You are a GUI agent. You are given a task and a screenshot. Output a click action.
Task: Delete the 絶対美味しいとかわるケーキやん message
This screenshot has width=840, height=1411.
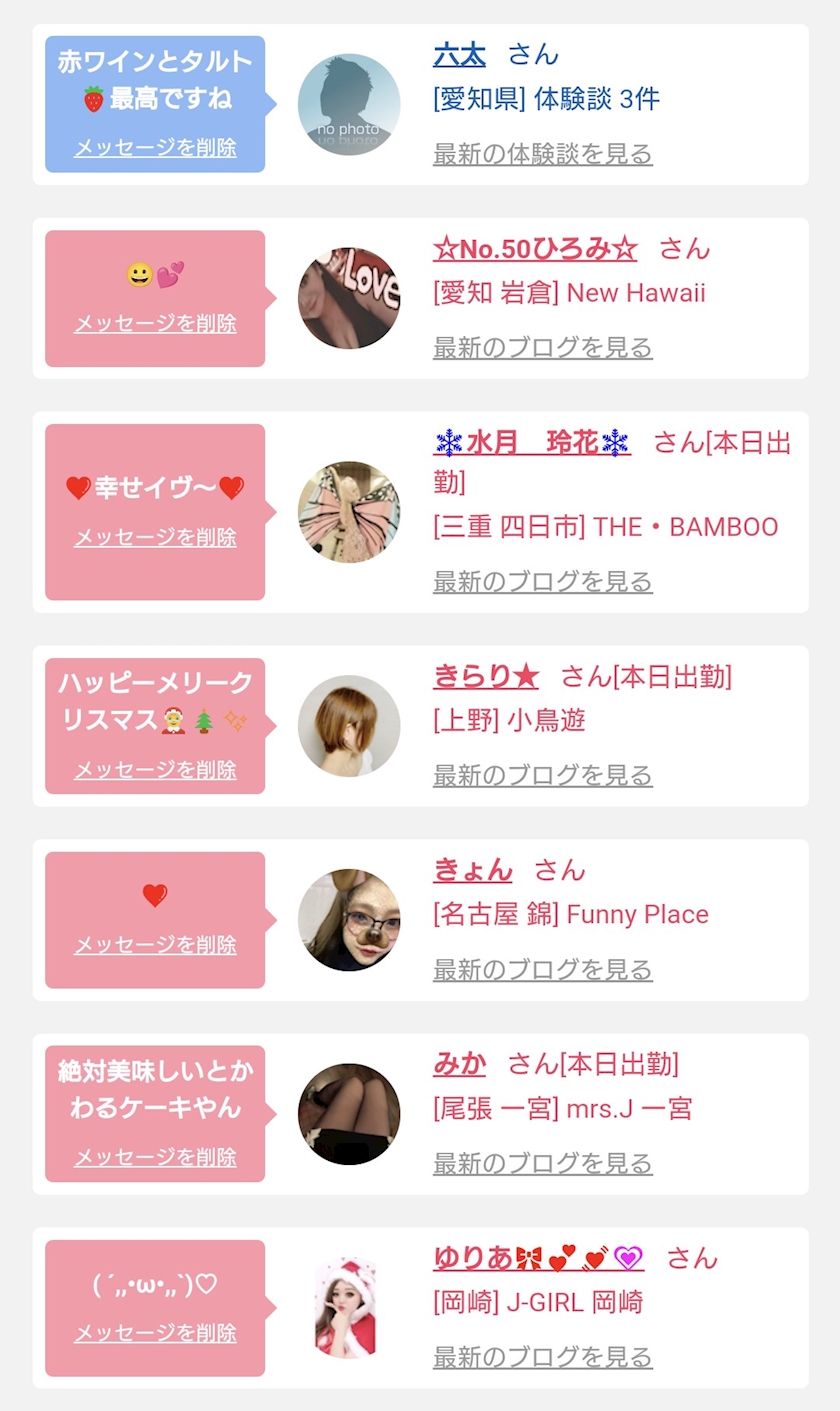click(x=155, y=1157)
